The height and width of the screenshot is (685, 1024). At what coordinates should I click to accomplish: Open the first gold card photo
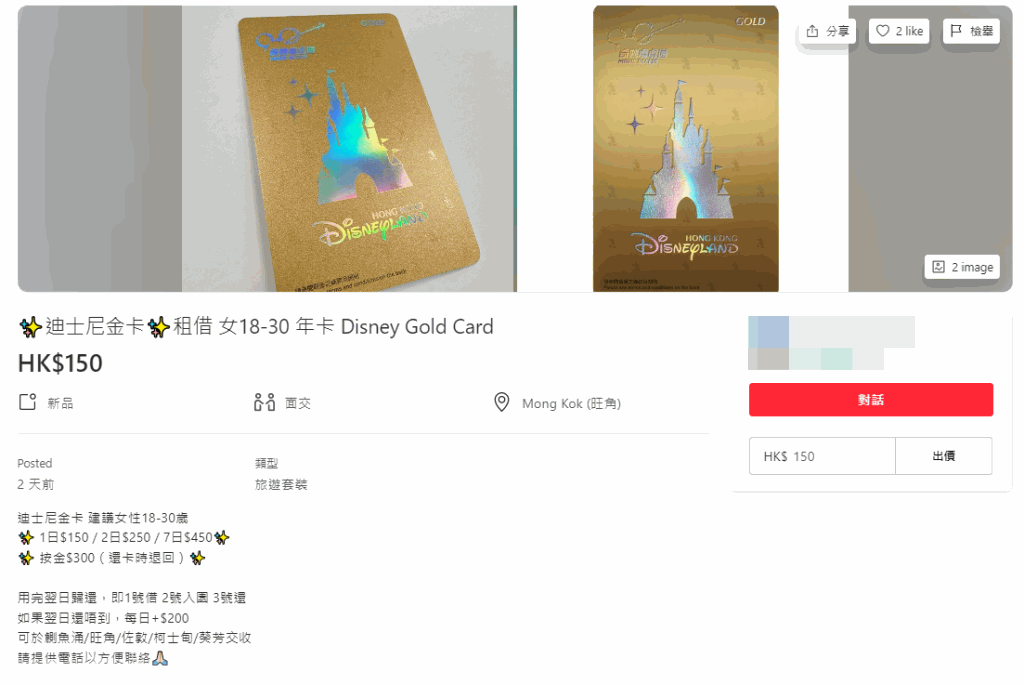click(348, 148)
